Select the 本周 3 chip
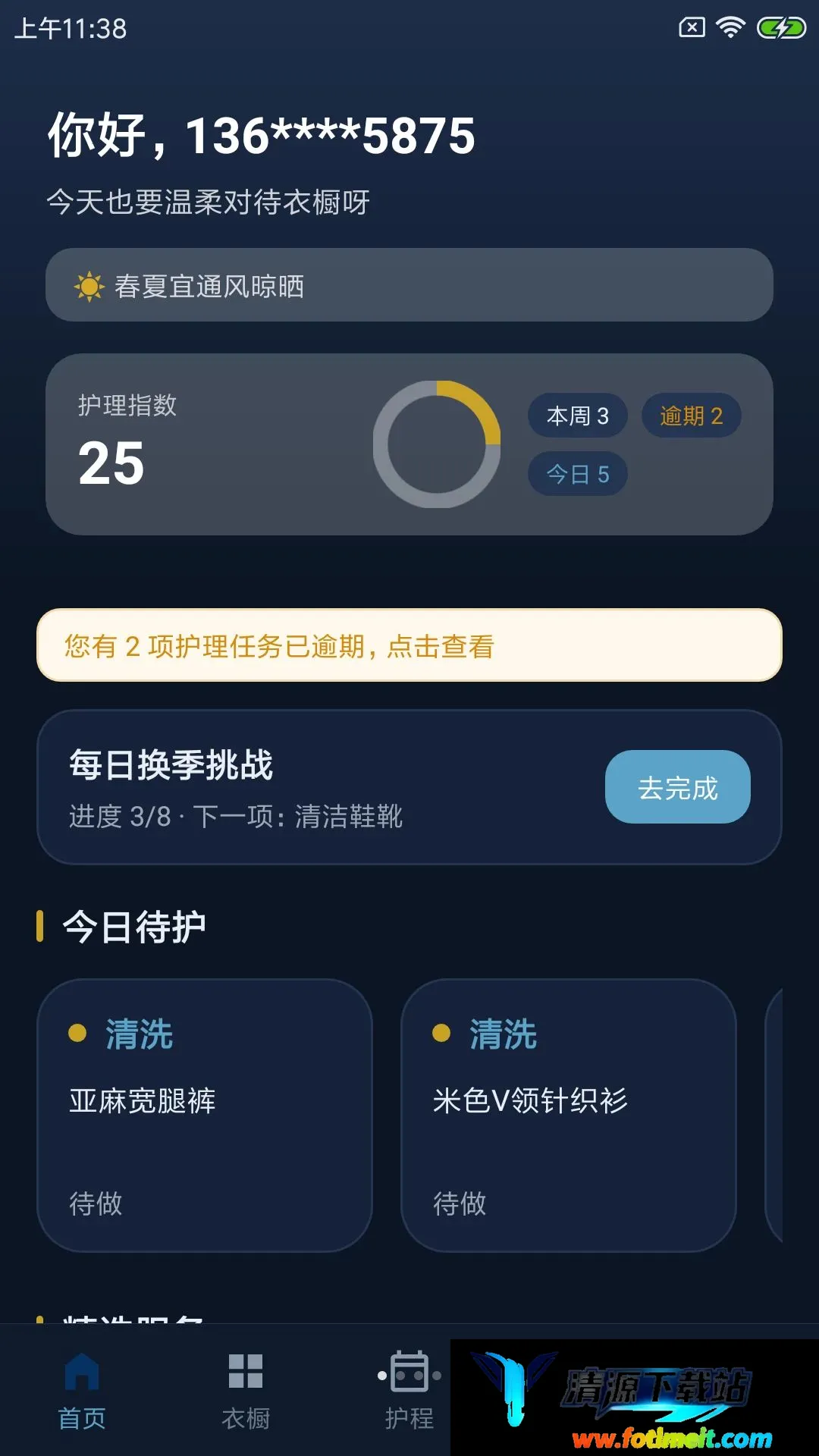Screen dimensions: 819x1456 click(x=578, y=416)
